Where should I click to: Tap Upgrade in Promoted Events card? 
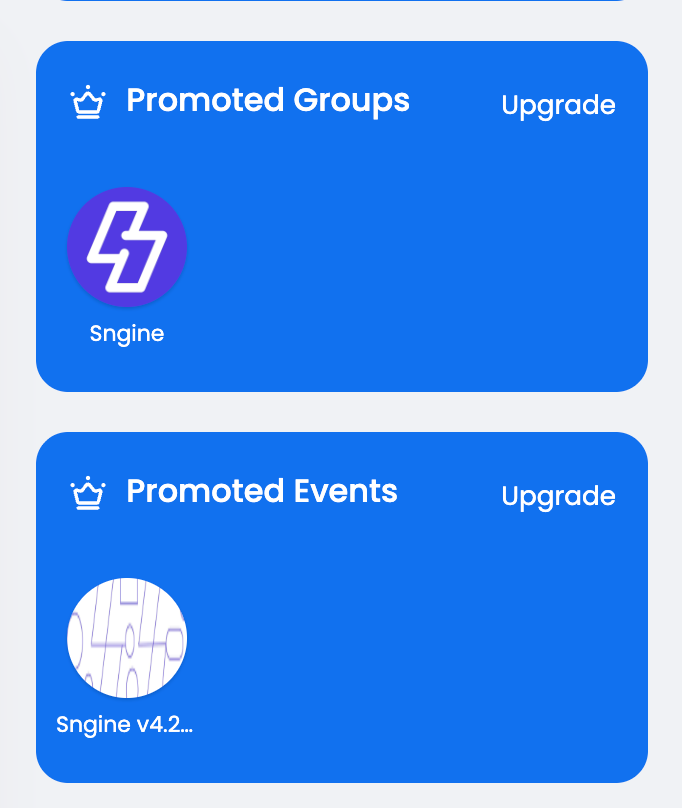tap(558, 496)
